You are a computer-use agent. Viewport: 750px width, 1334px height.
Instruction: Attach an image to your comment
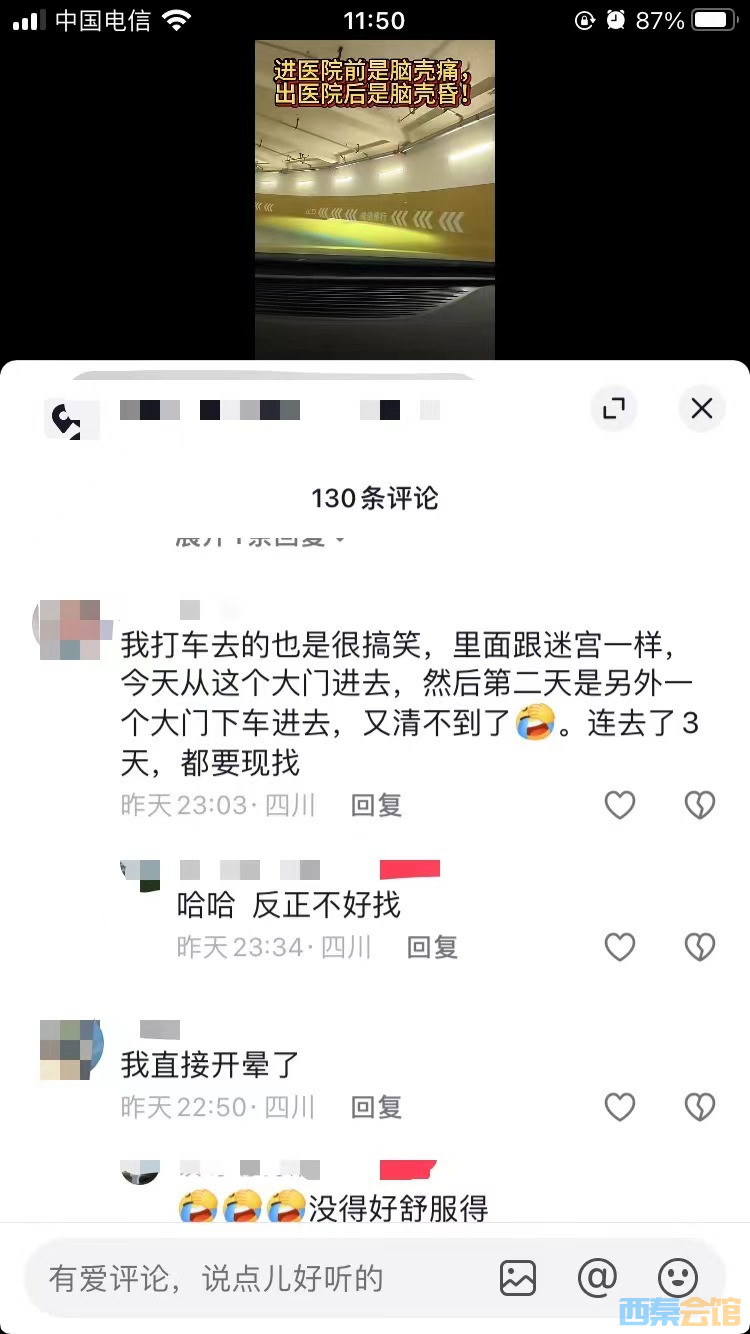[x=518, y=1277]
